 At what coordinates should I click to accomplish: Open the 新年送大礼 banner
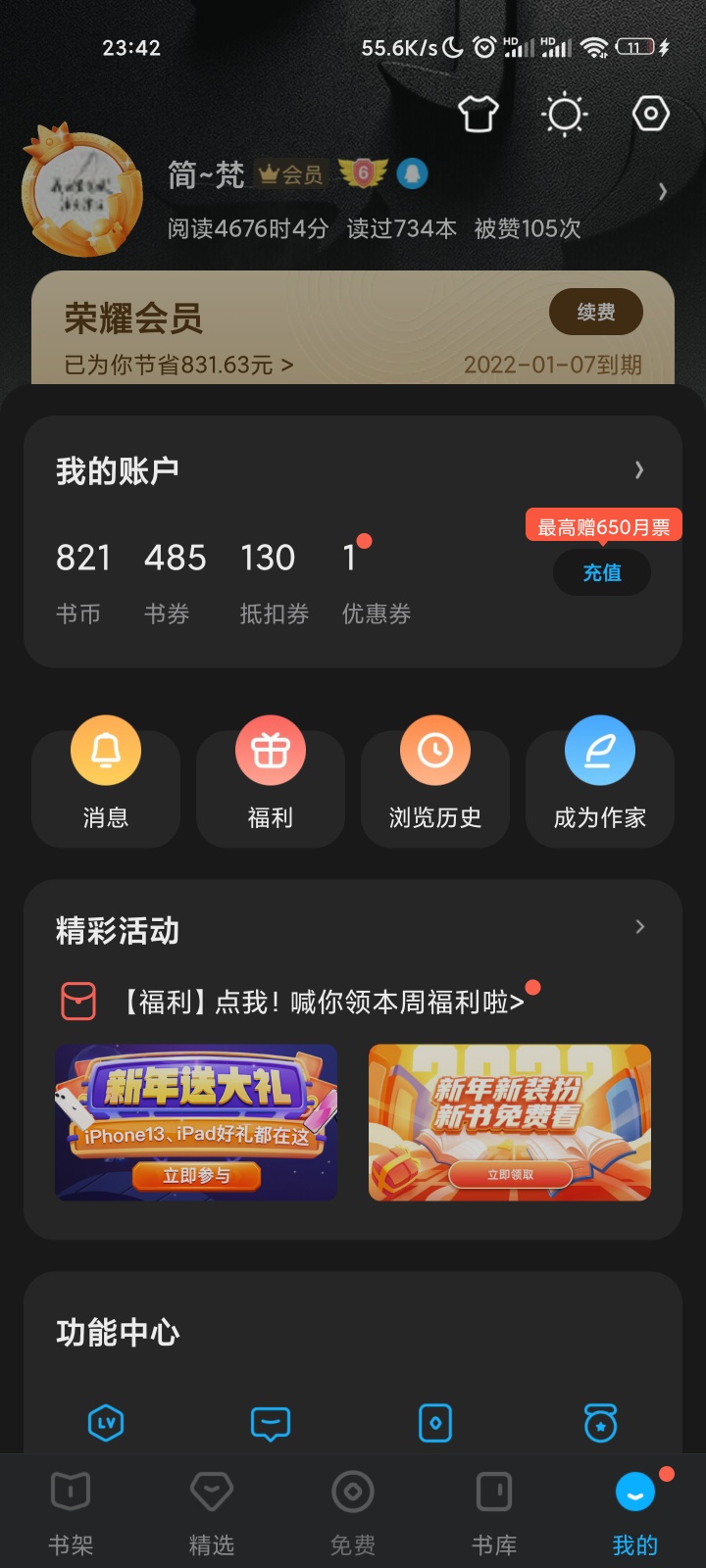(196, 1122)
